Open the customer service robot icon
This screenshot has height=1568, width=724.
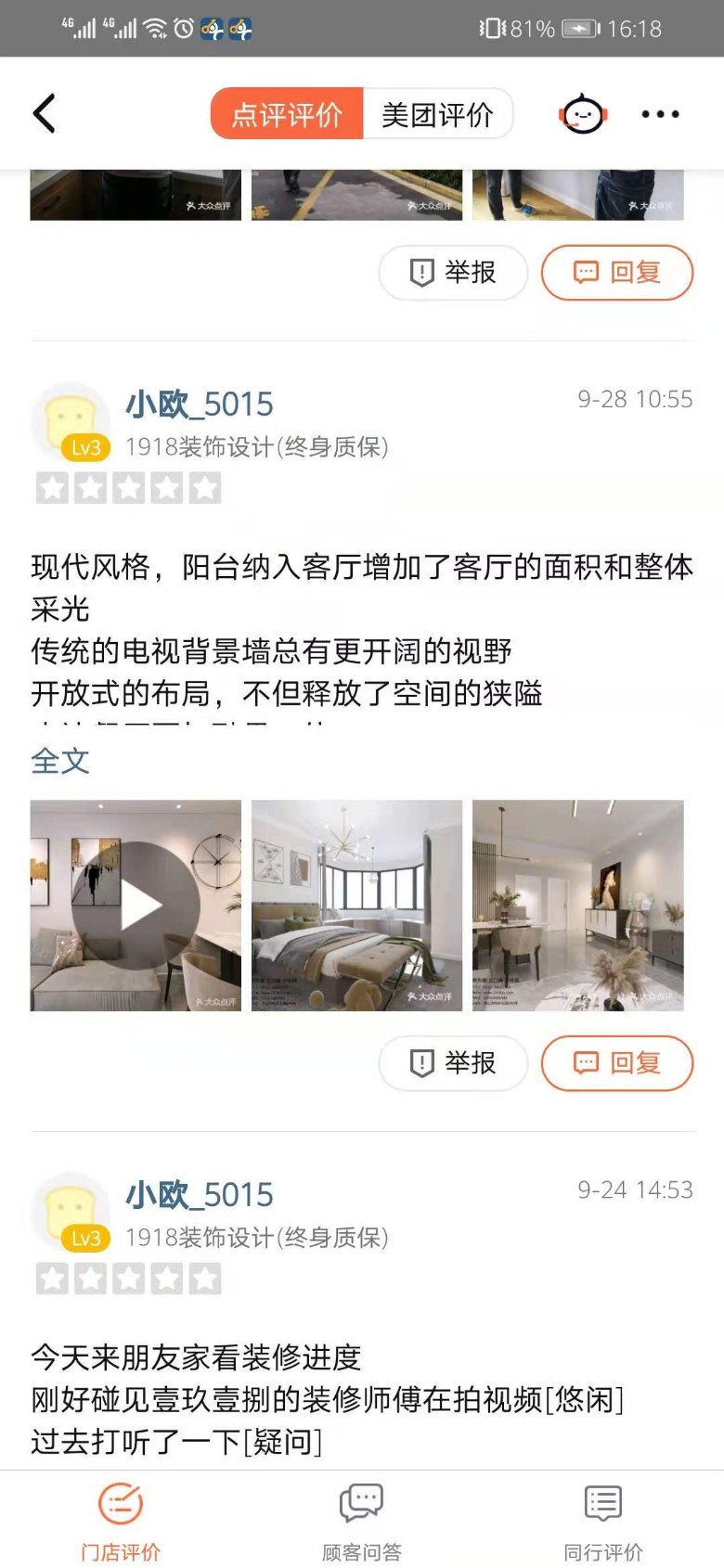pyautogui.click(x=583, y=114)
